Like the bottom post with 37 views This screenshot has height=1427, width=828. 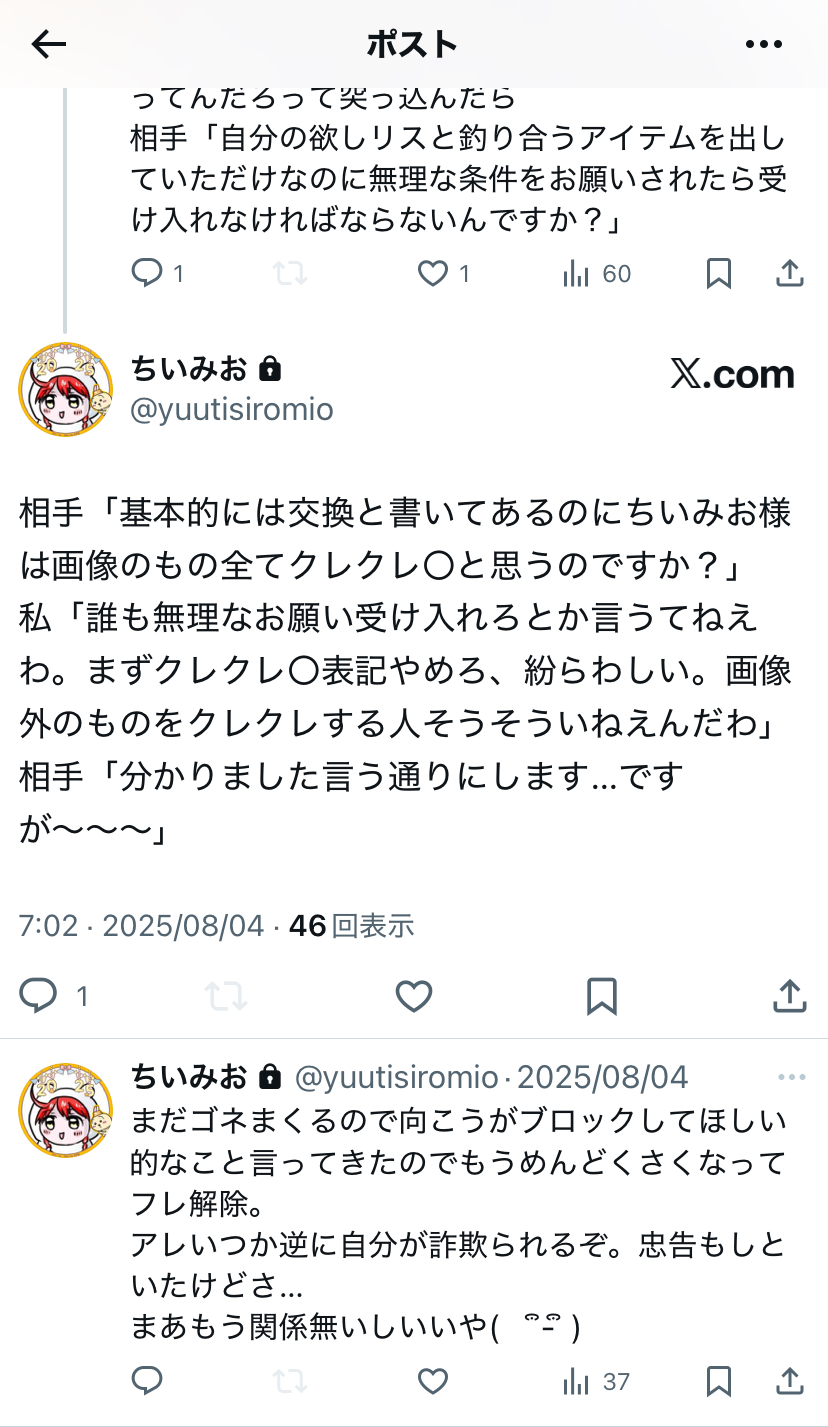tap(432, 1381)
